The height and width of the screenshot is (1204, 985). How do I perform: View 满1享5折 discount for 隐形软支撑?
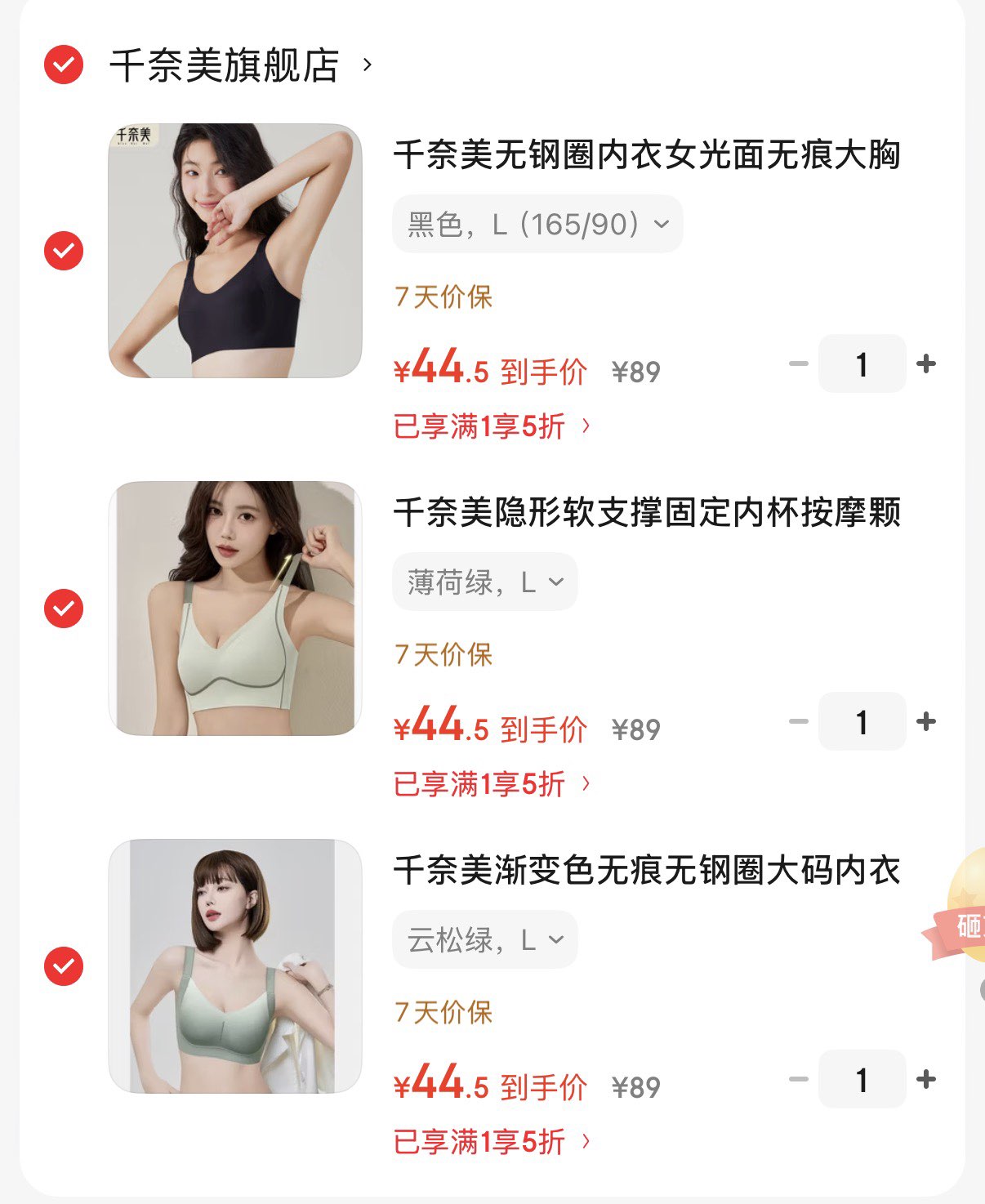492,784
